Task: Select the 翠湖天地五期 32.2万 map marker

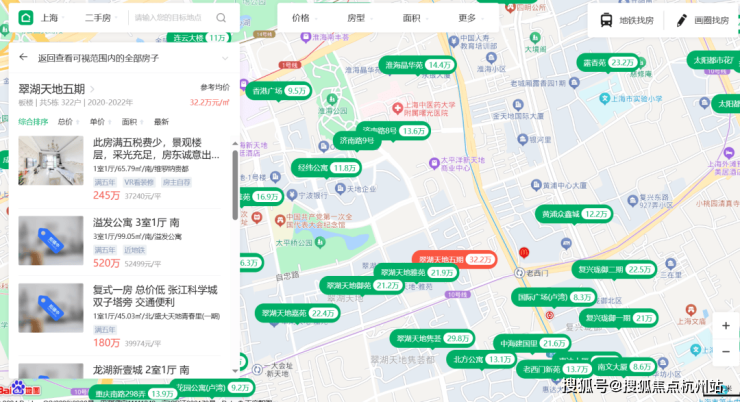Action: point(454,259)
